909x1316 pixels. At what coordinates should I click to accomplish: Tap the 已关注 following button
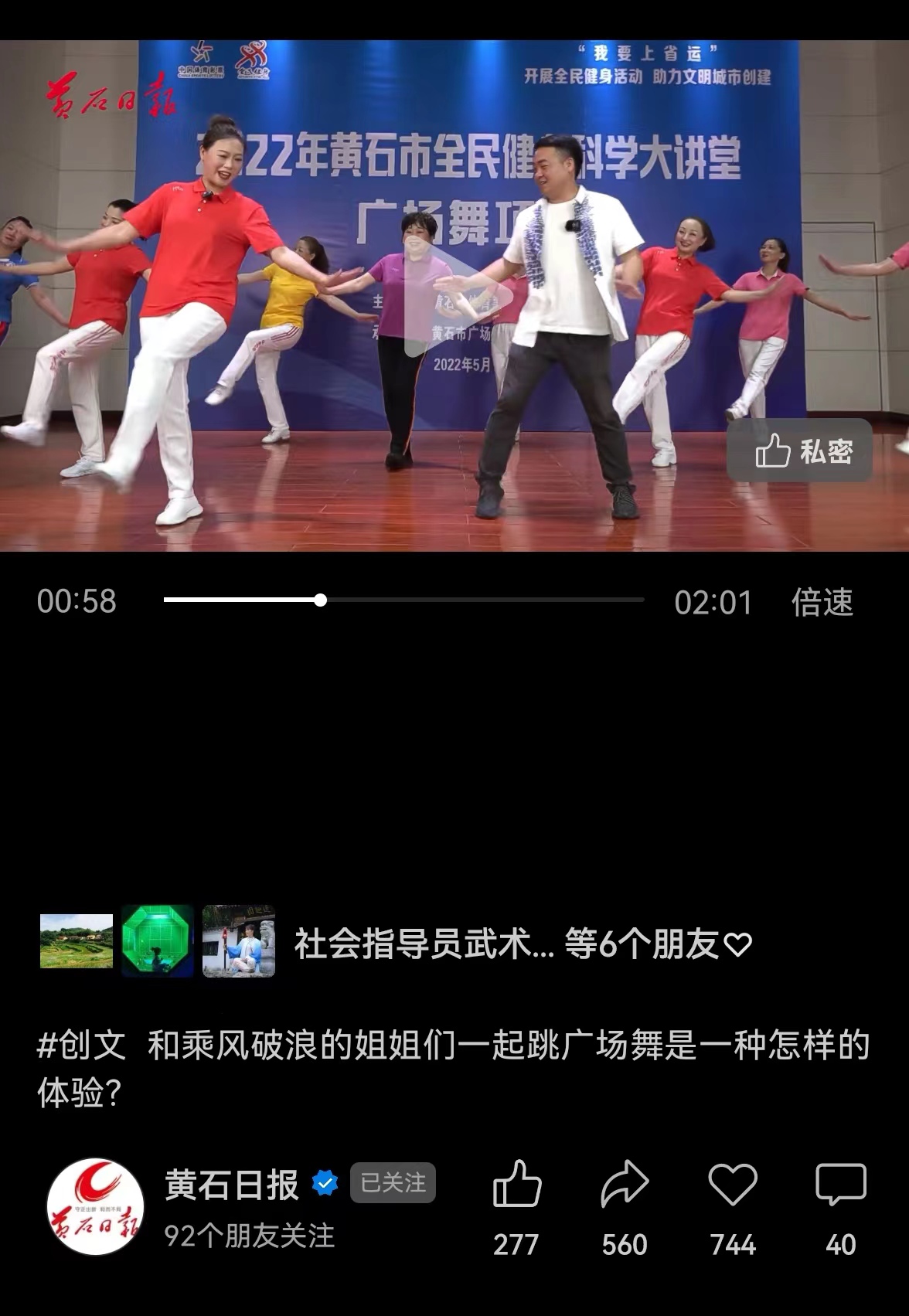coord(393,1182)
